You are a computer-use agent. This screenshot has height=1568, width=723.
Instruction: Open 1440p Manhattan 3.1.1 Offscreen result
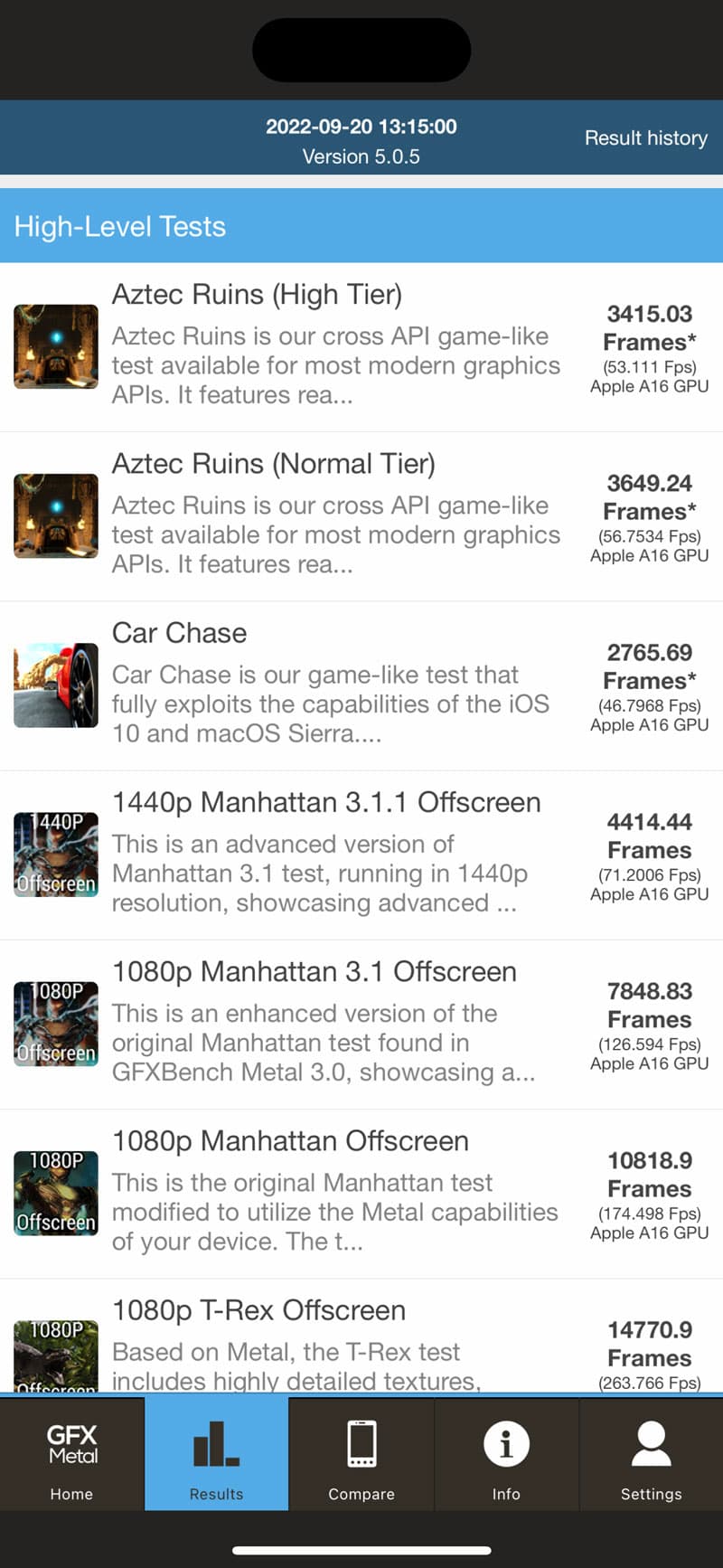click(x=361, y=854)
